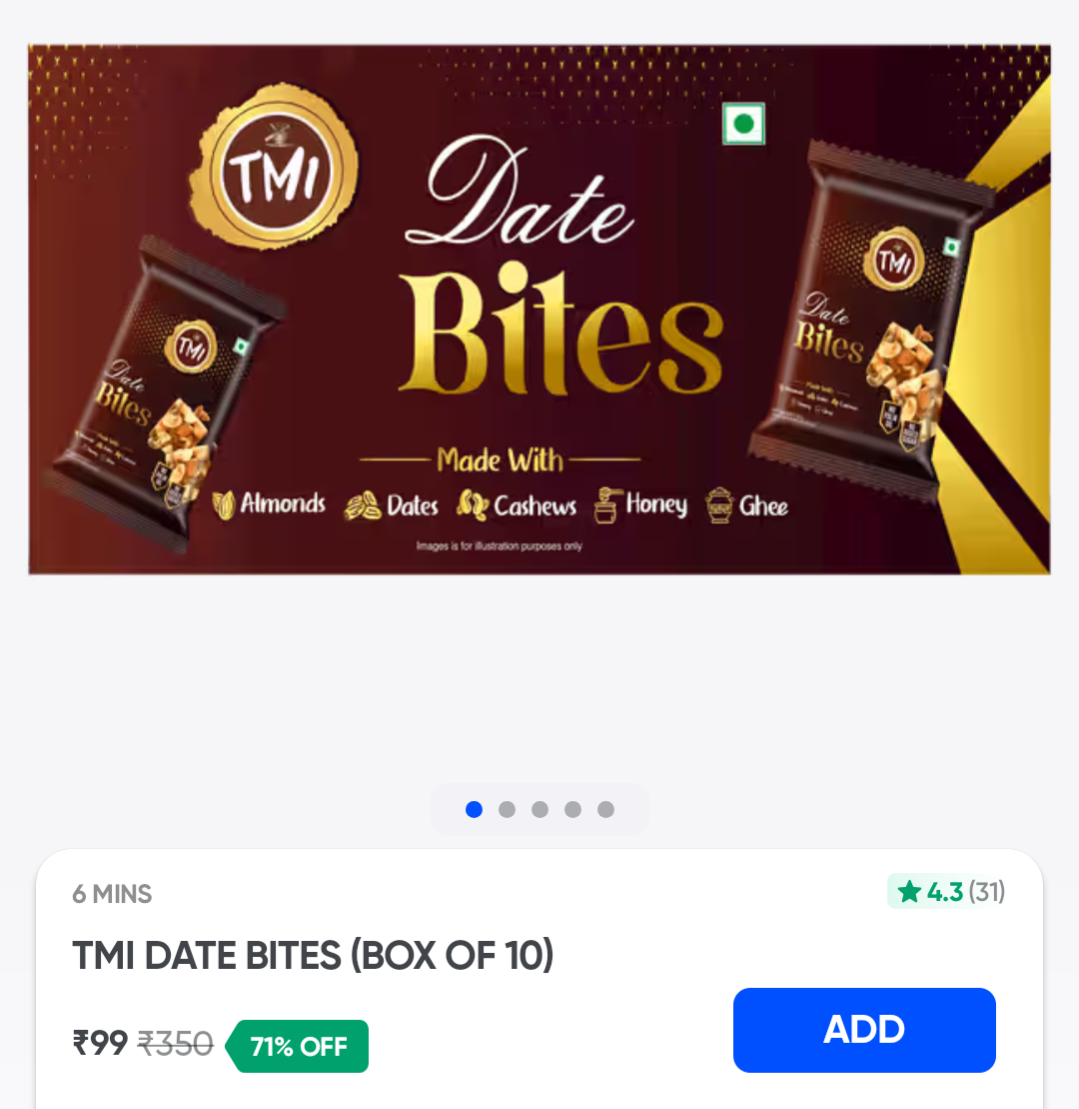Screen dimensions: 1079x1109
Task: Jump to the last image dot
Action: (x=606, y=810)
